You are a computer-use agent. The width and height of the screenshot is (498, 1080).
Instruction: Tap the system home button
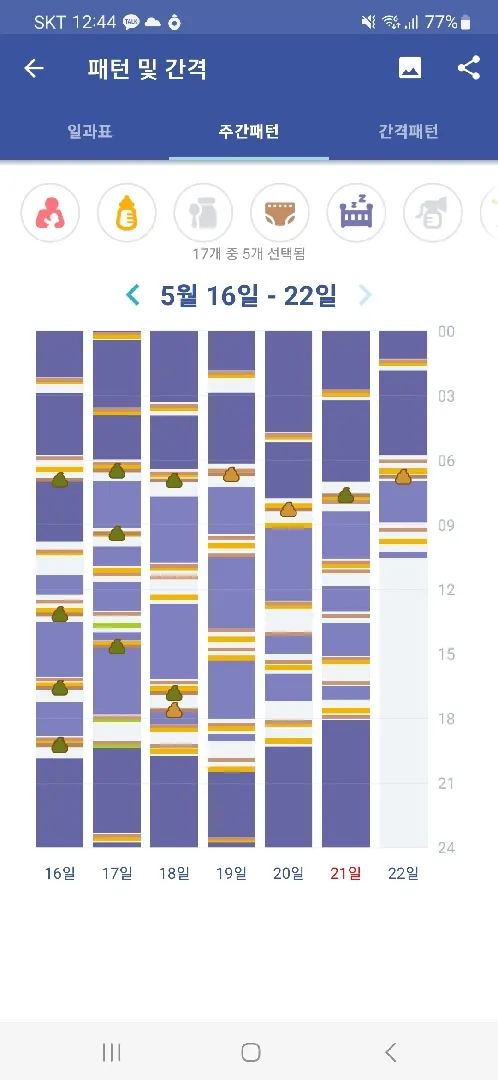point(251,1052)
